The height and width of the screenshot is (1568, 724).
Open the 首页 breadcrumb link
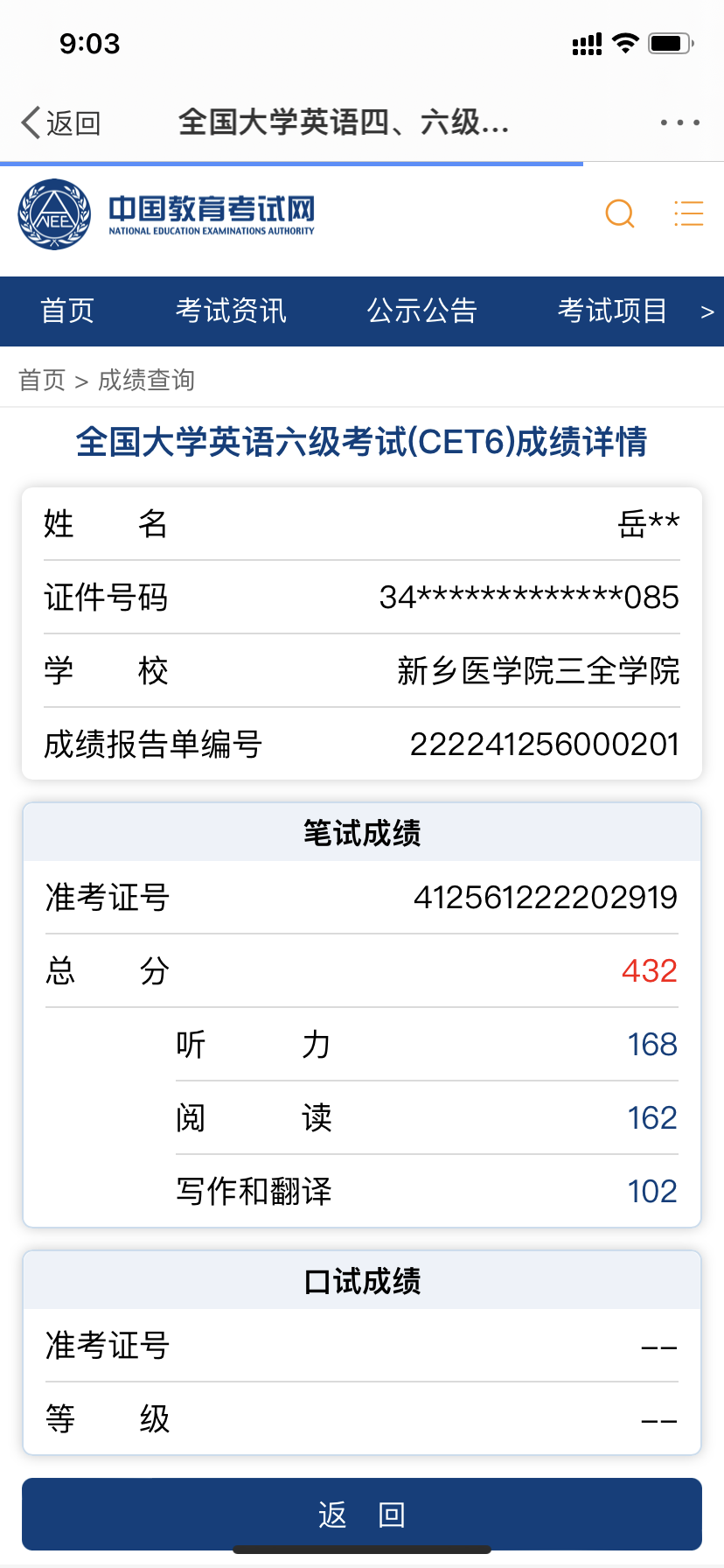coord(42,380)
